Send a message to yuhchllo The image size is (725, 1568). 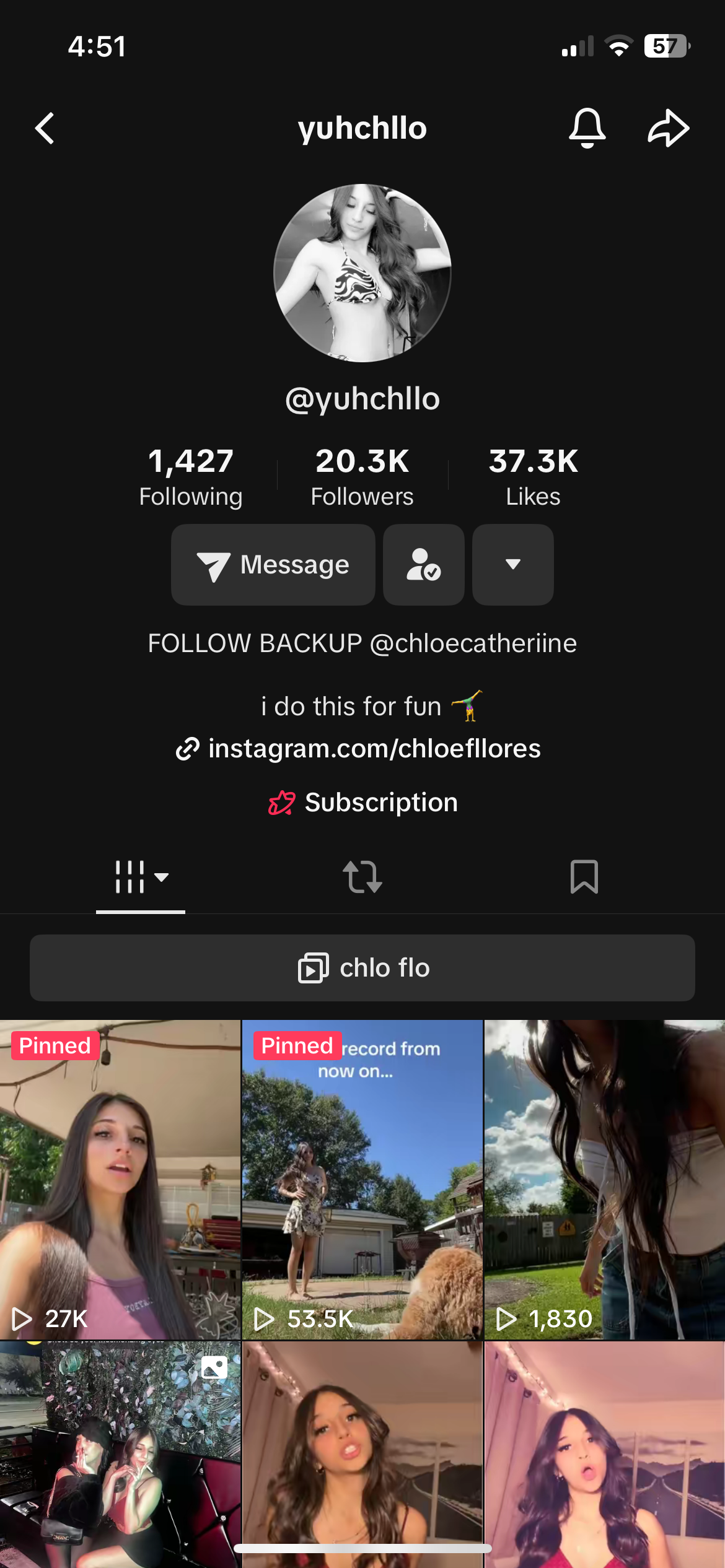[273, 565]
